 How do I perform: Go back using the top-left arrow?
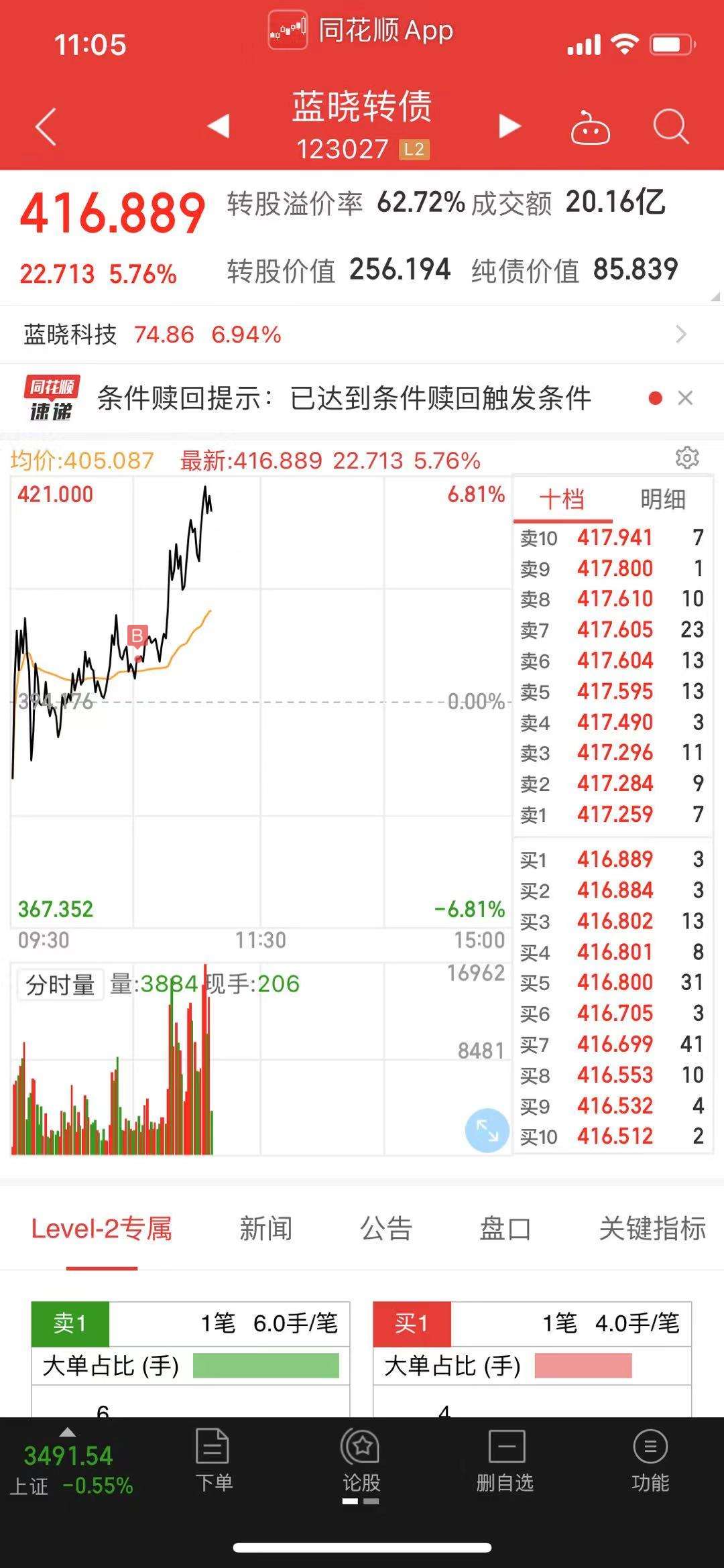tap(46, 127)
